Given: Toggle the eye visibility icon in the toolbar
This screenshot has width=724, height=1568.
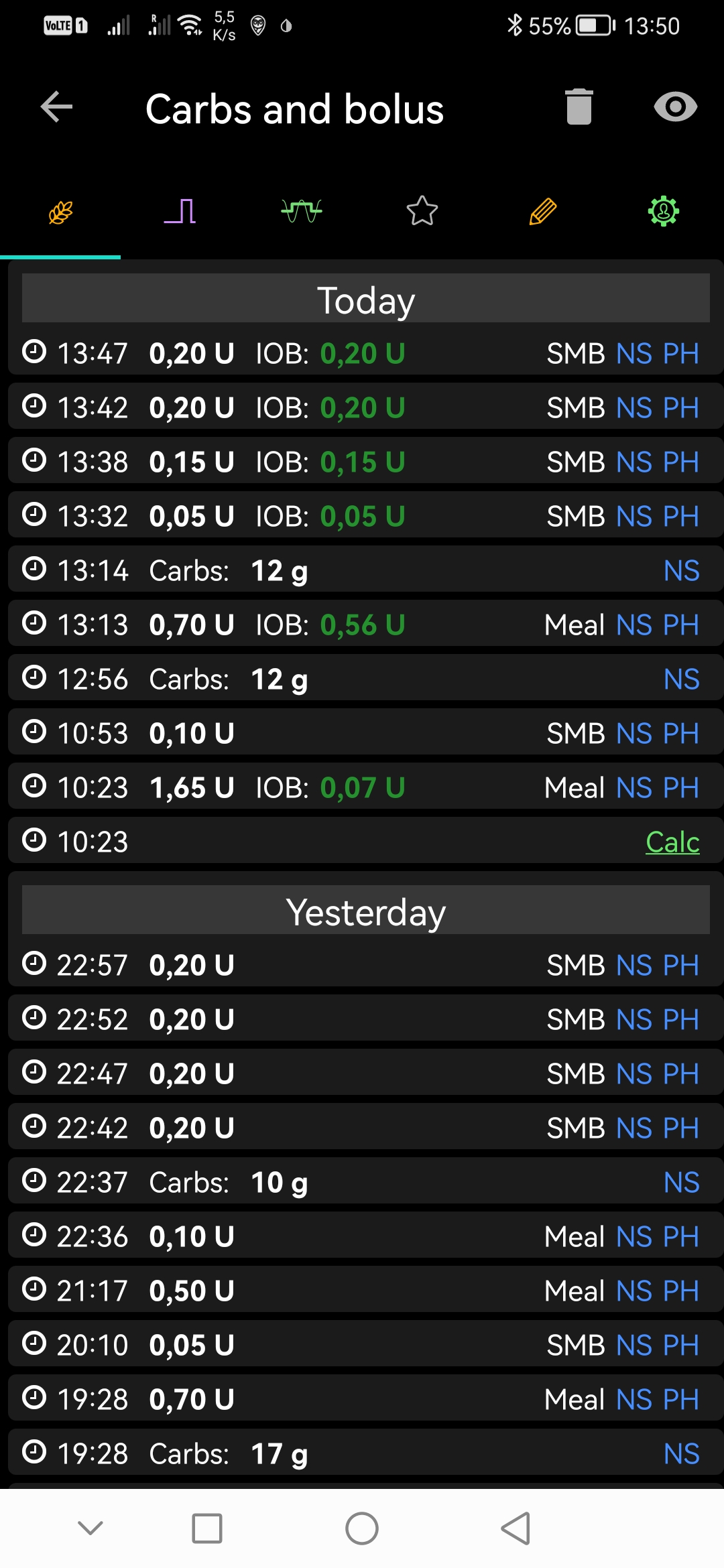Looking at the screenshot, I should coord(675,106).
